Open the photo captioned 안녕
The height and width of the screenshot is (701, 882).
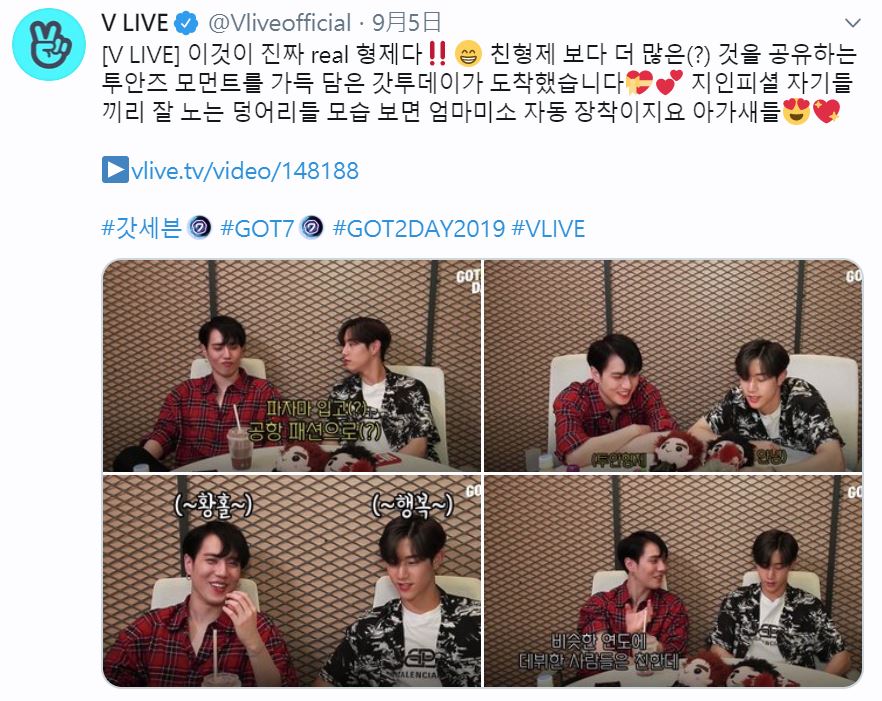pyautogui.click(x=672, y=366)
